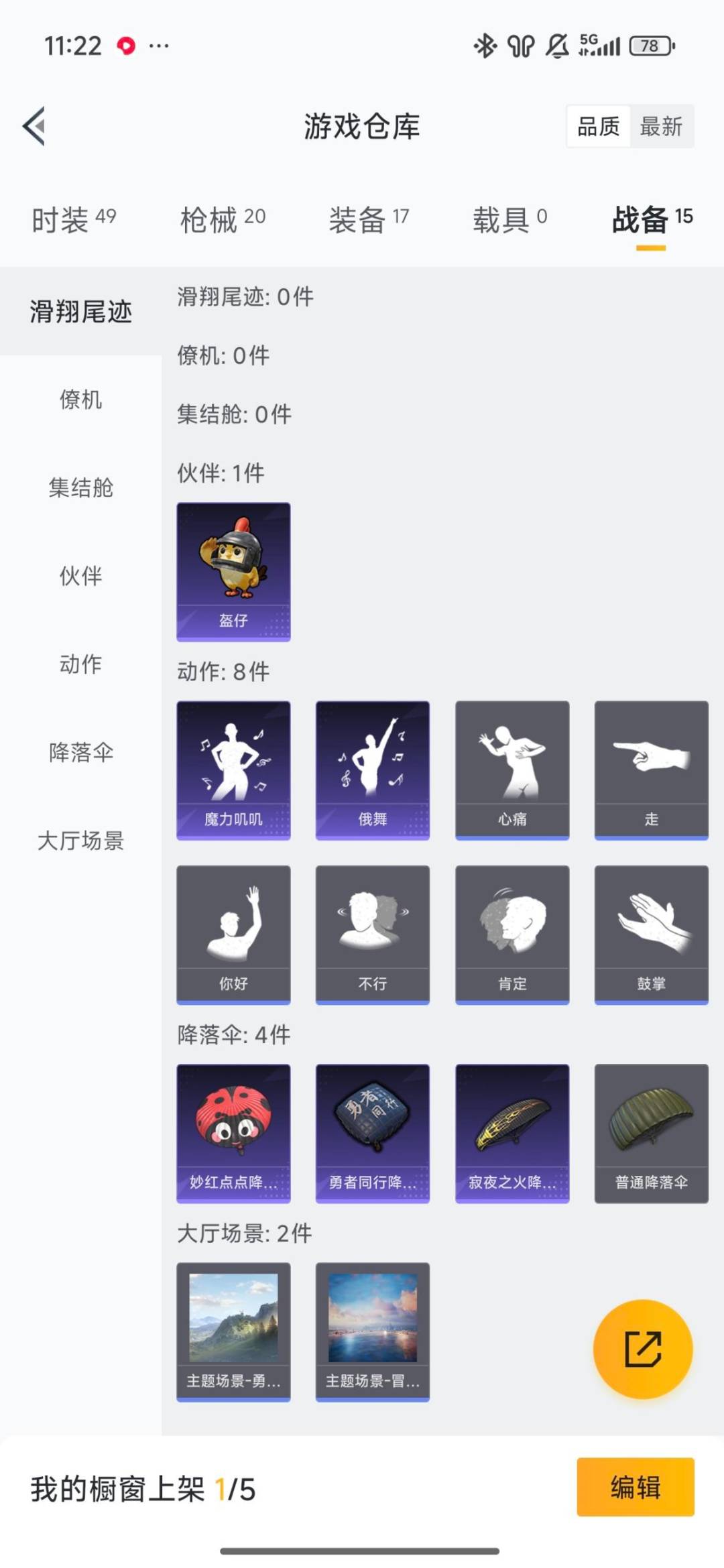Image resolution: width=724 pixels, height=1568 pixels.
Task: Switch sorting to 最新
Action: pos(661,127)
